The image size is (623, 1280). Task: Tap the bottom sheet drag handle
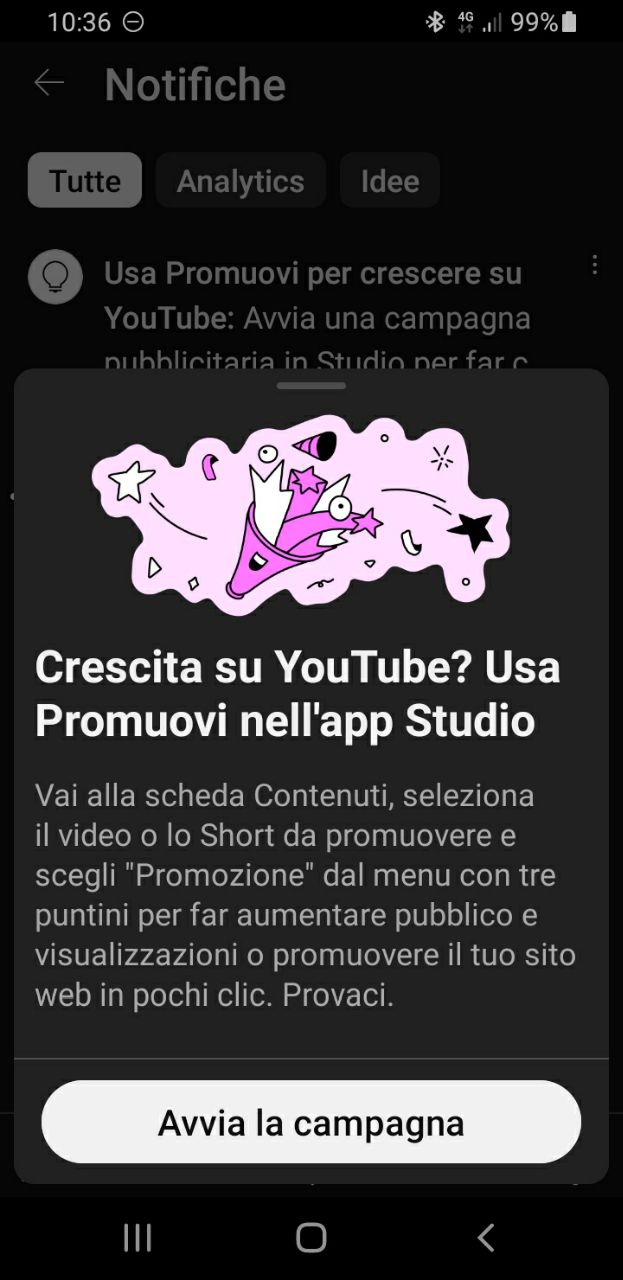click(x=311, y=386)
